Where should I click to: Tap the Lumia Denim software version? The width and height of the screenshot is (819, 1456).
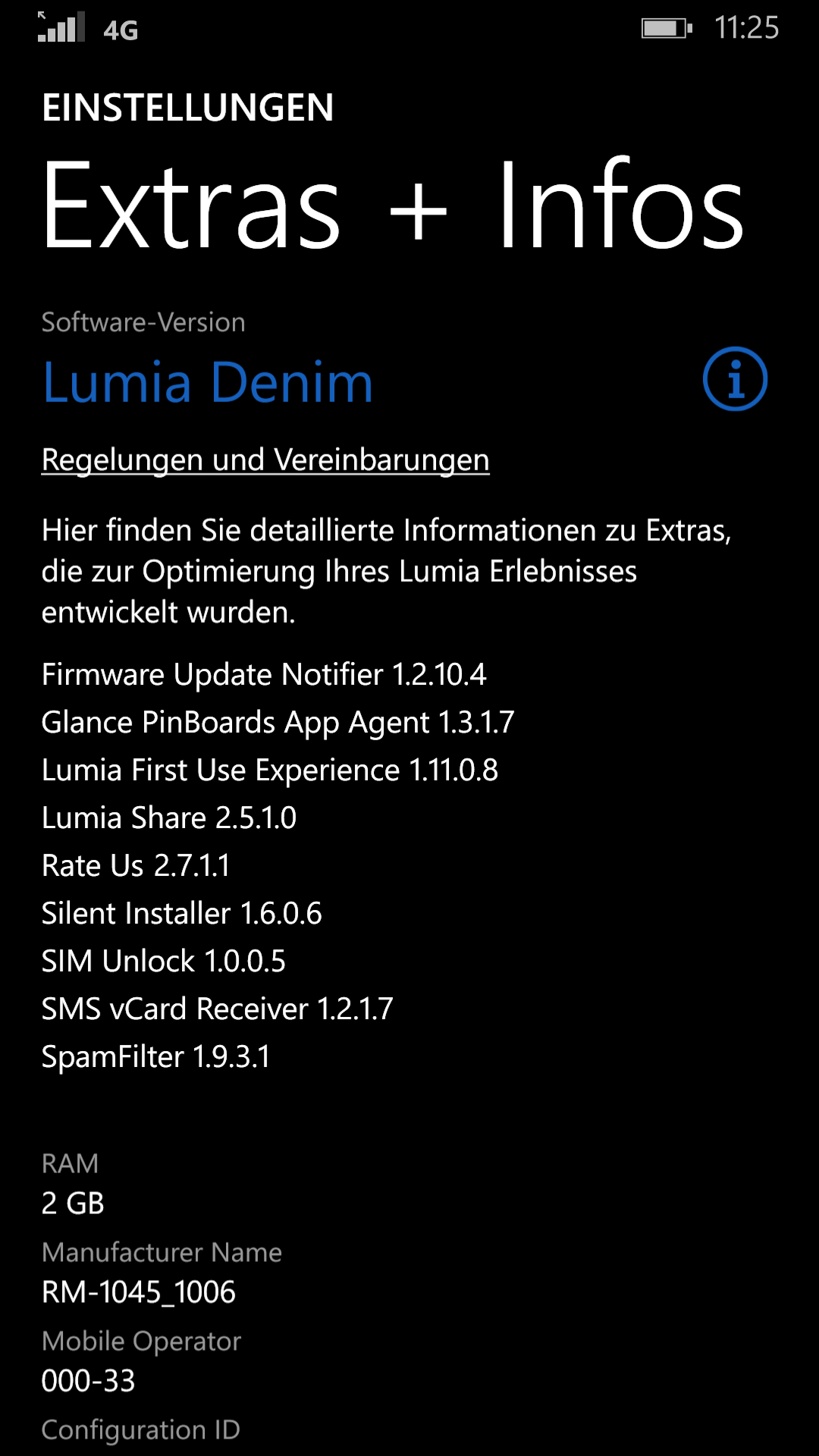coord(208,381)
